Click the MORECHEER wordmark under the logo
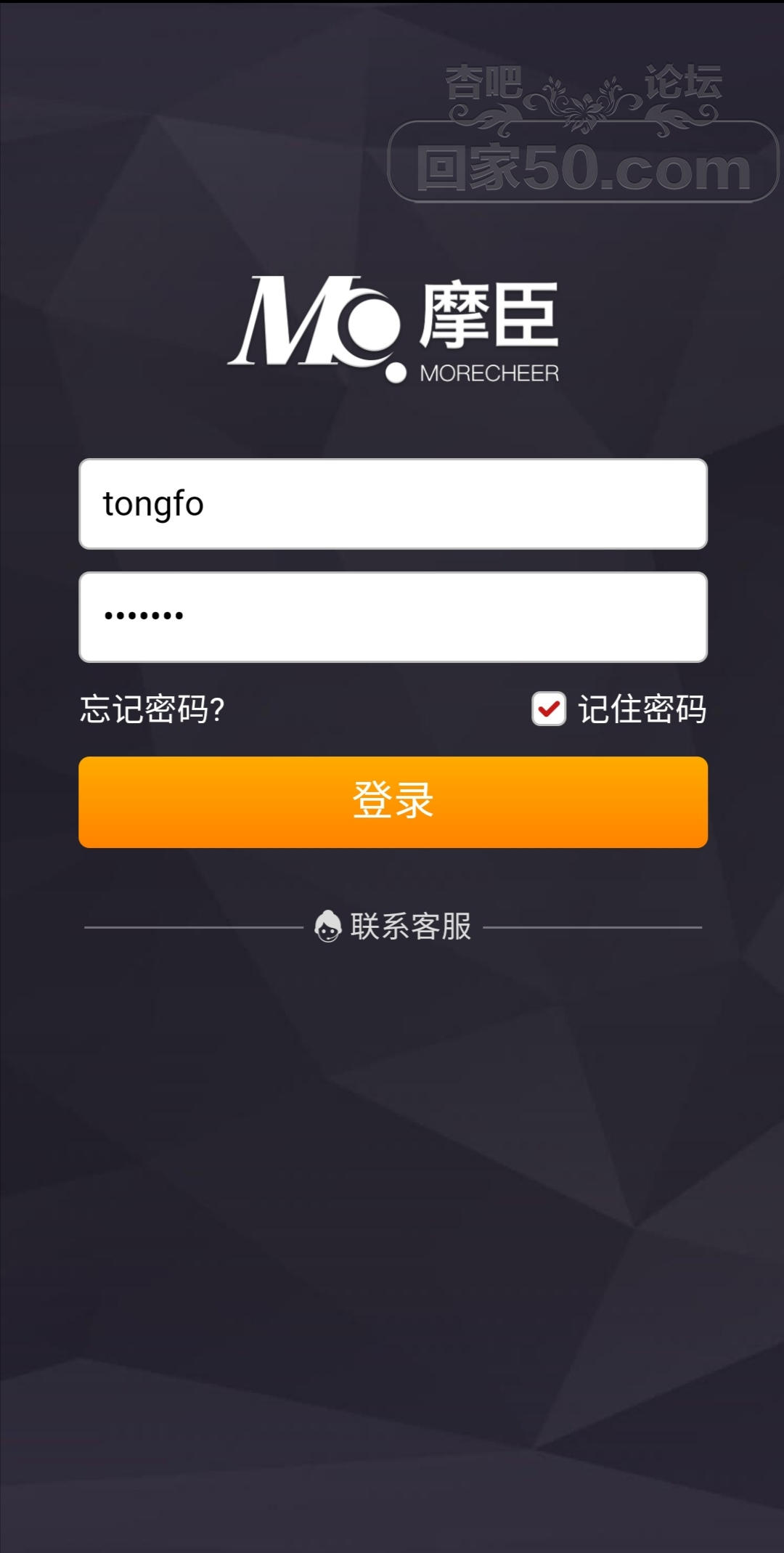The width and height of the screenshot is (784, 1553). [490, 372]
